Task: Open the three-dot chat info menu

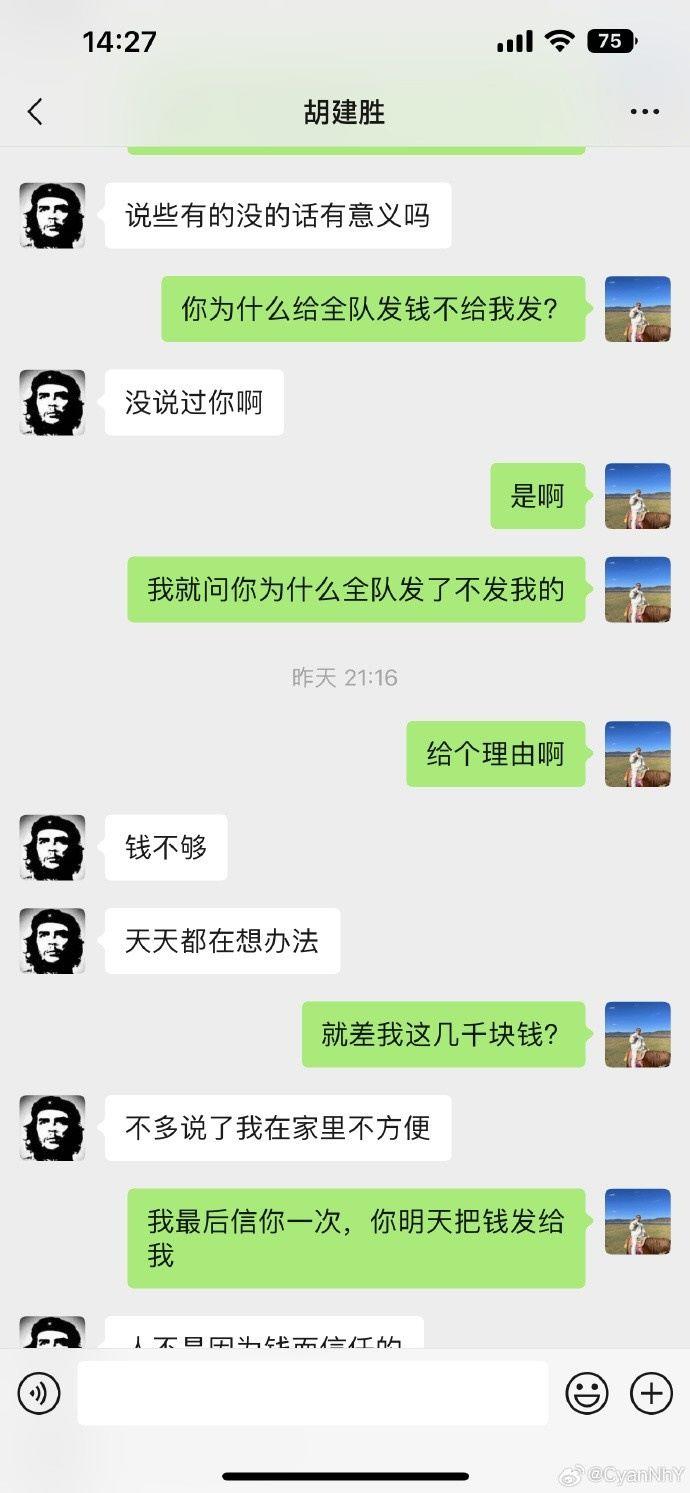Action: pos(644,111)
